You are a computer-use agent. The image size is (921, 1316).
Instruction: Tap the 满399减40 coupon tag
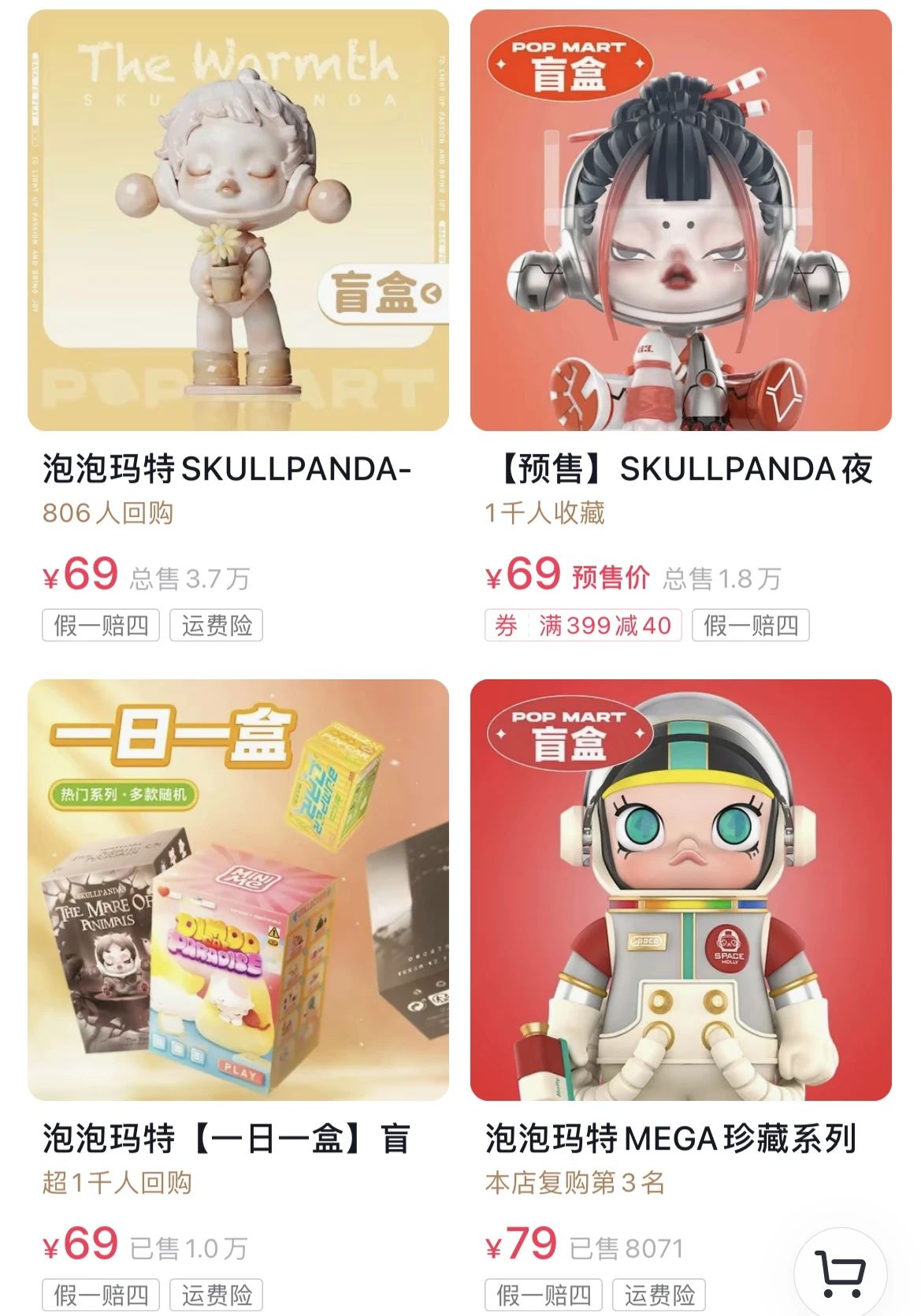click(583, 626)
